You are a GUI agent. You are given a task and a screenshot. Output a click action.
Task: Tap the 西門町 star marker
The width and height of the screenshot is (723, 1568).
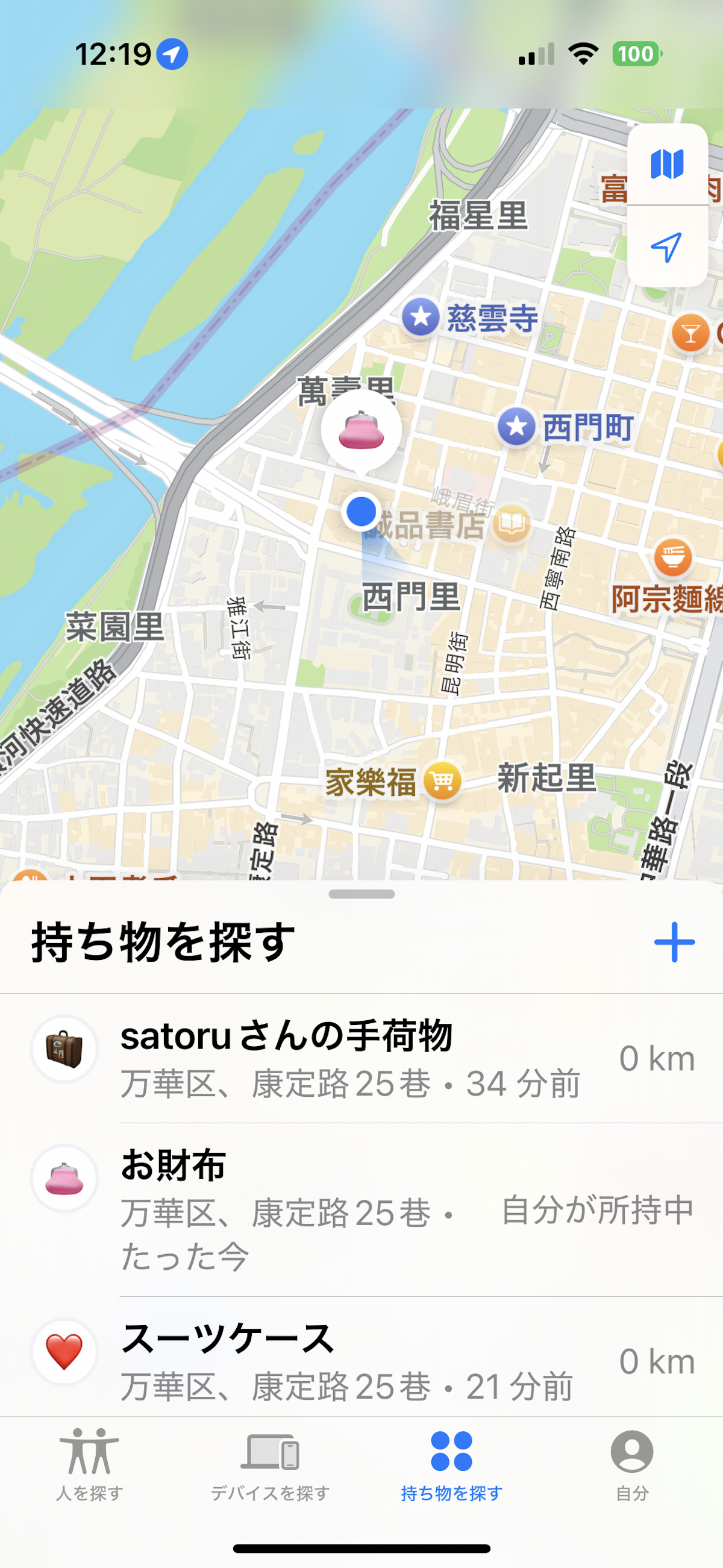click(x=517, y=426)
